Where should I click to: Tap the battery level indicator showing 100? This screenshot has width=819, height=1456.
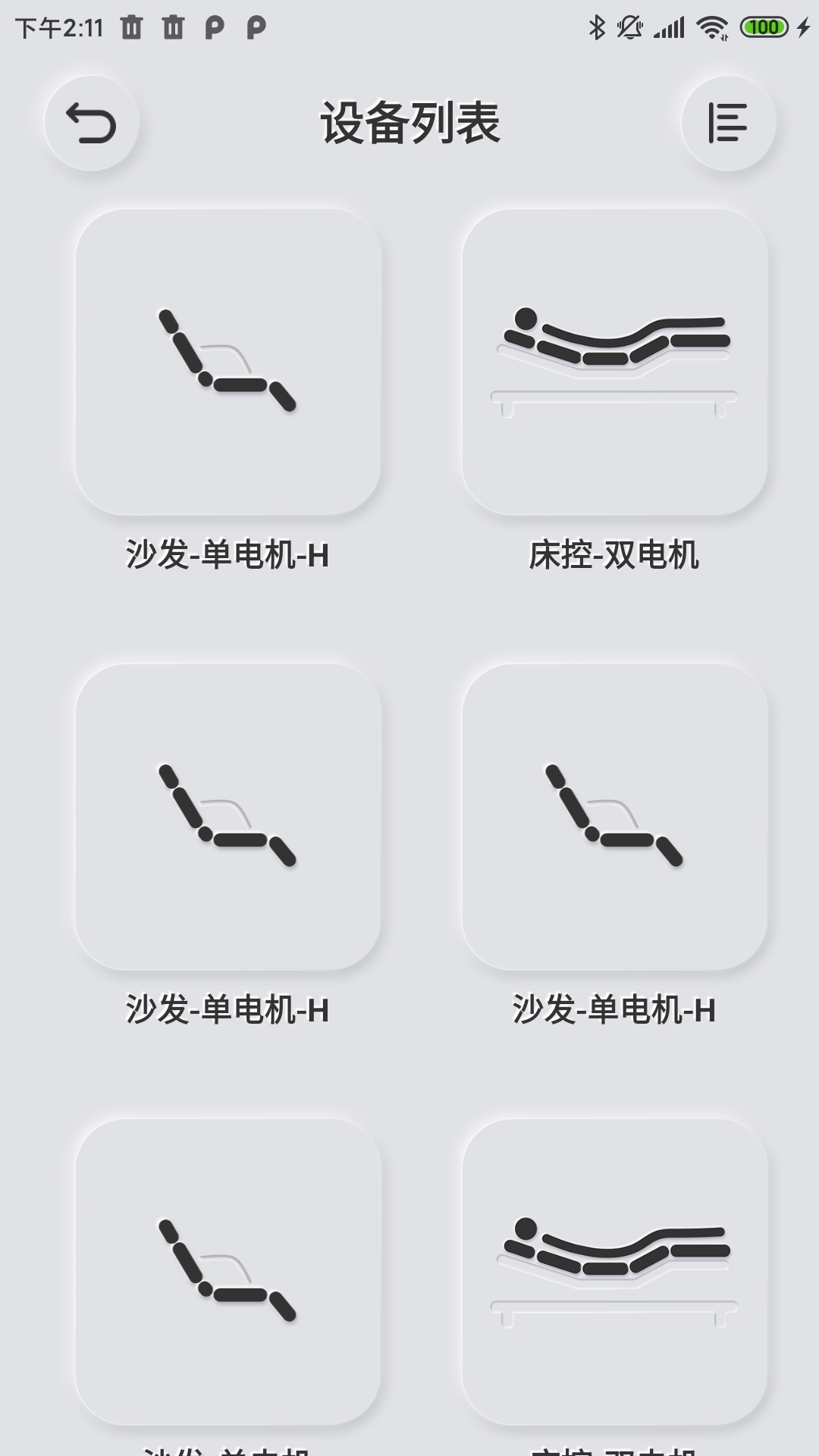762,27
